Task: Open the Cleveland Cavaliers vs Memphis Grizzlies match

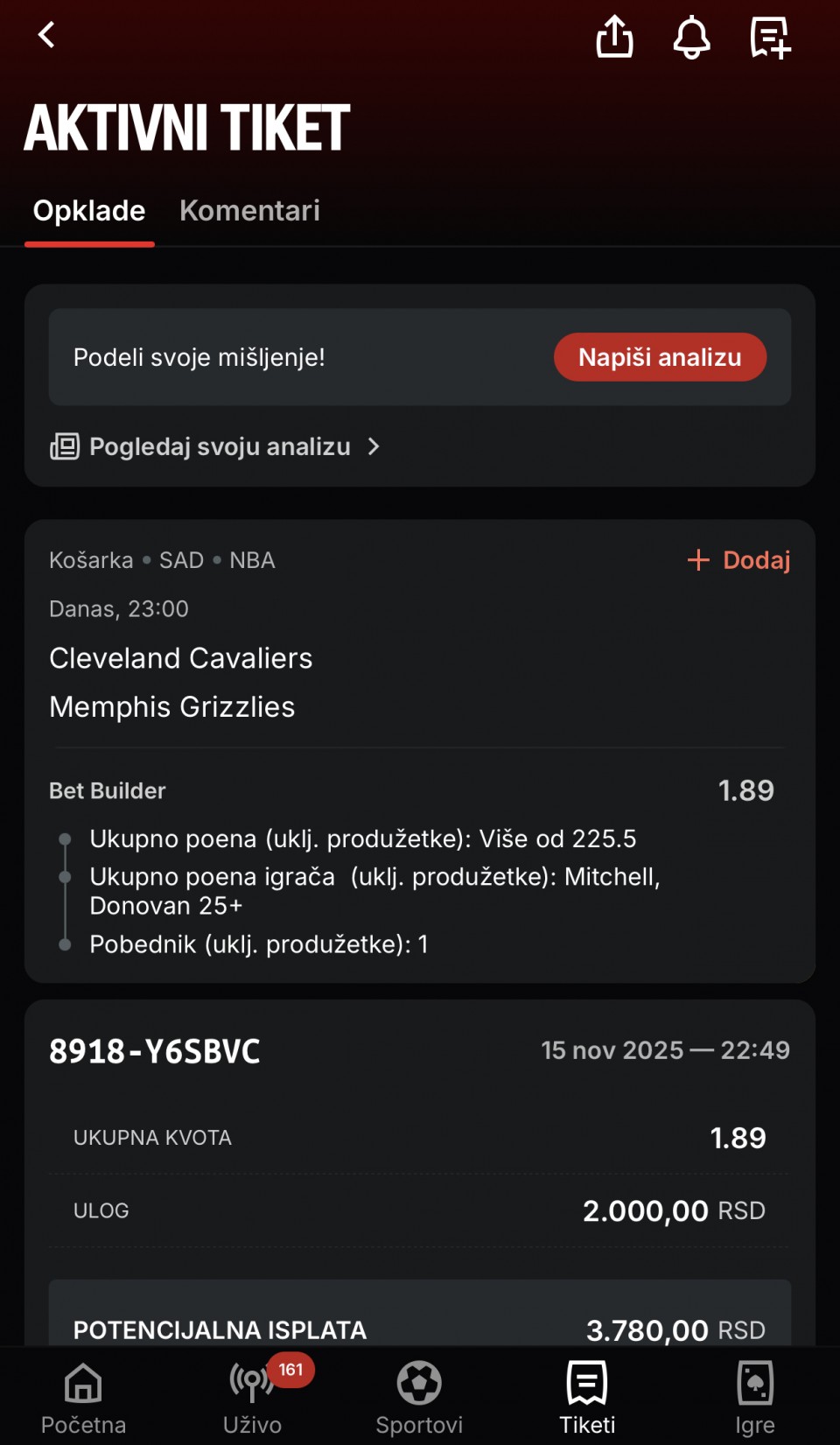Action: click(181, 682)
